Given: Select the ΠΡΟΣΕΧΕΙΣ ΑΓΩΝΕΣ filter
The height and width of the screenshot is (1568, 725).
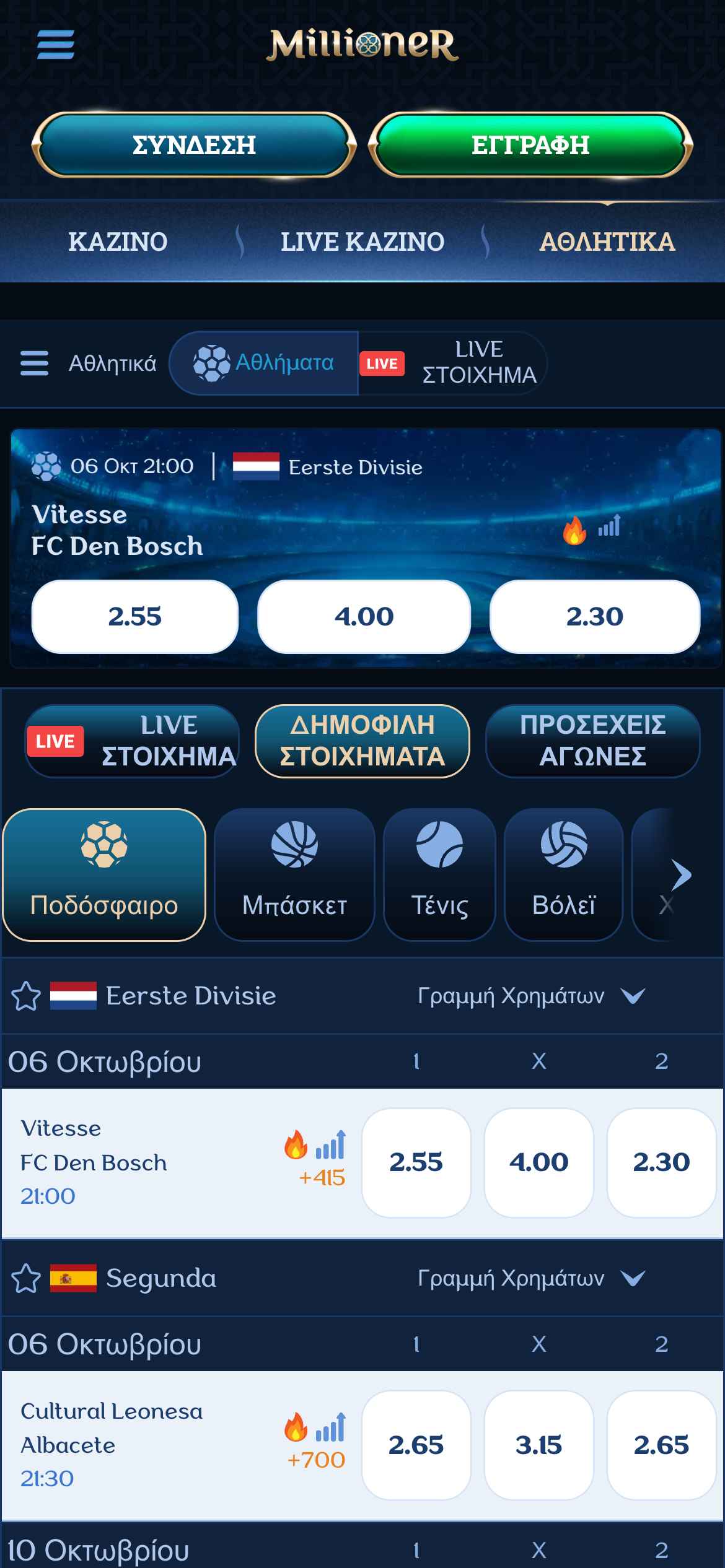Looking at the screenshot, I should pyautogui.click(x=592, y=741).
